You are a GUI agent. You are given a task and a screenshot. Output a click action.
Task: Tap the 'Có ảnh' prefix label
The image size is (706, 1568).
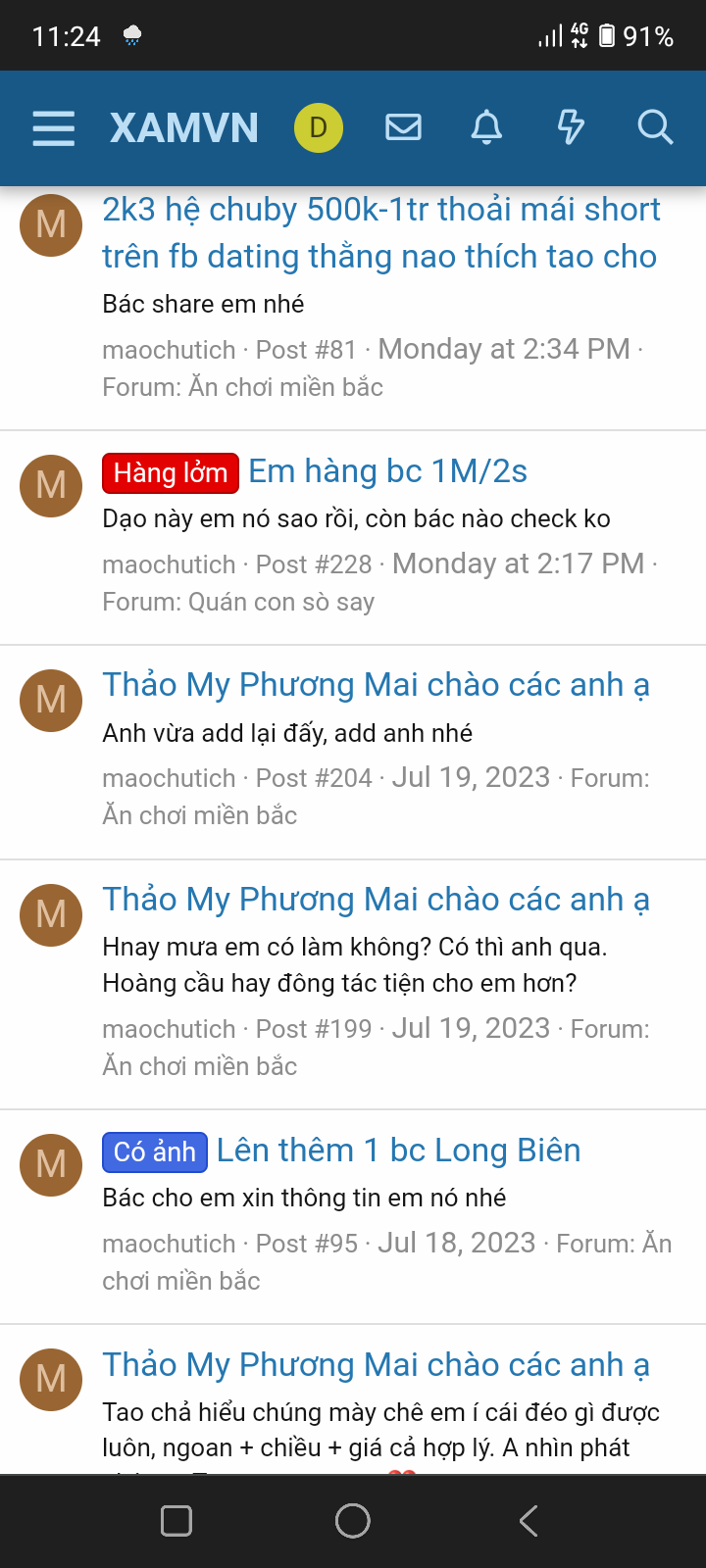[155, 1152]
